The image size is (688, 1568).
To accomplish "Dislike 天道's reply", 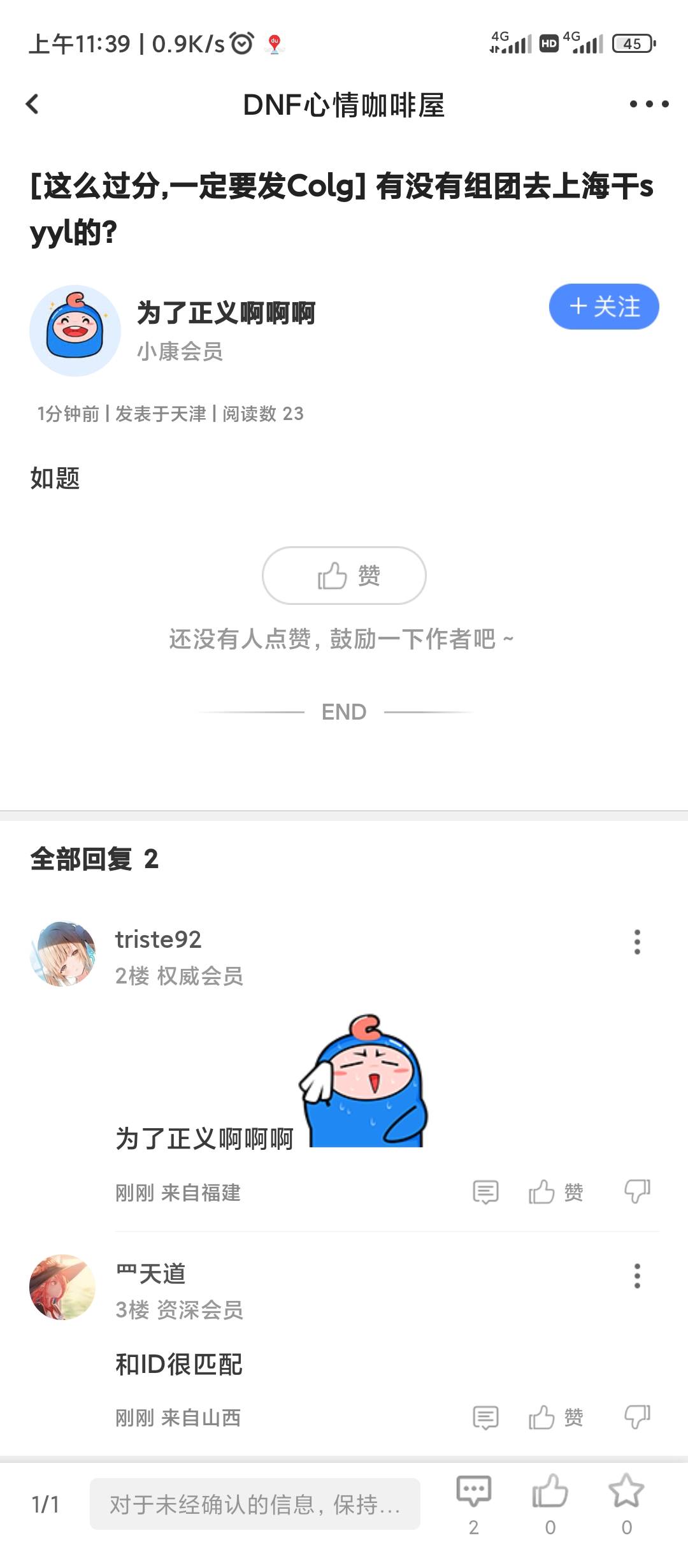I will [x=637, y=1418].
